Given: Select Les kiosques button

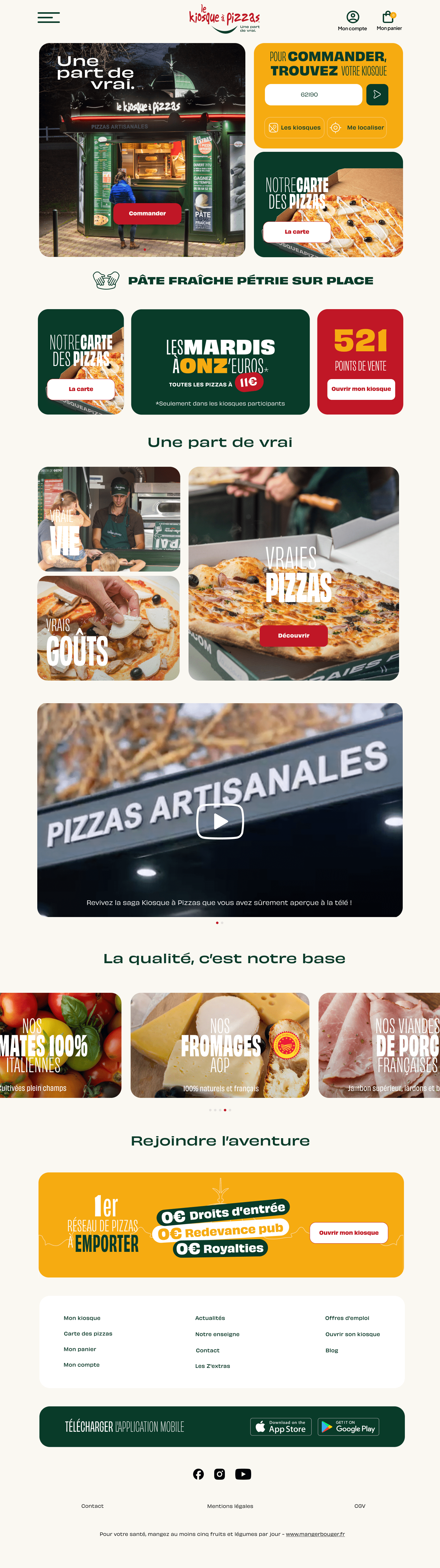Looking at the screenshot, I should tap(295, 128).
